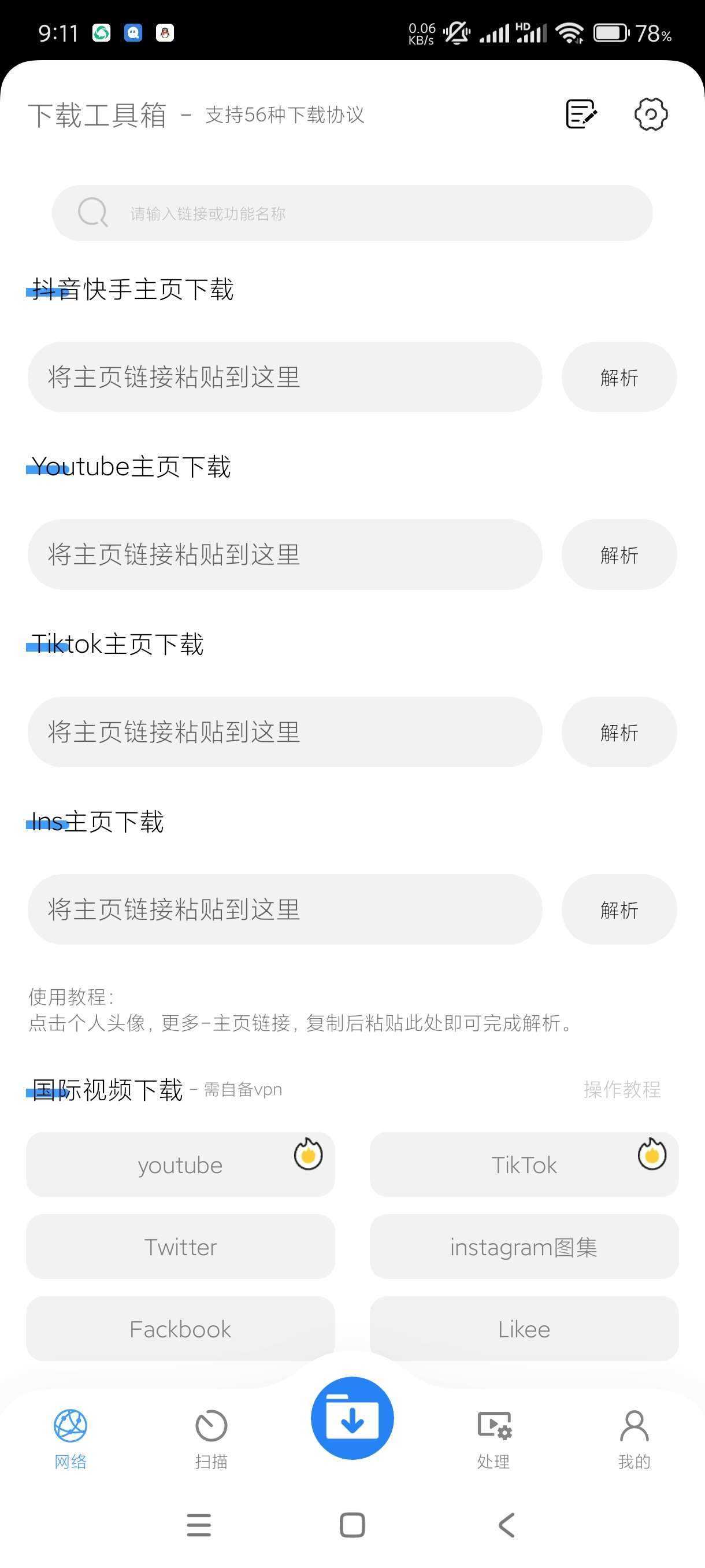
Task: Choose the TikTok download button
Action: point(524,1164)
